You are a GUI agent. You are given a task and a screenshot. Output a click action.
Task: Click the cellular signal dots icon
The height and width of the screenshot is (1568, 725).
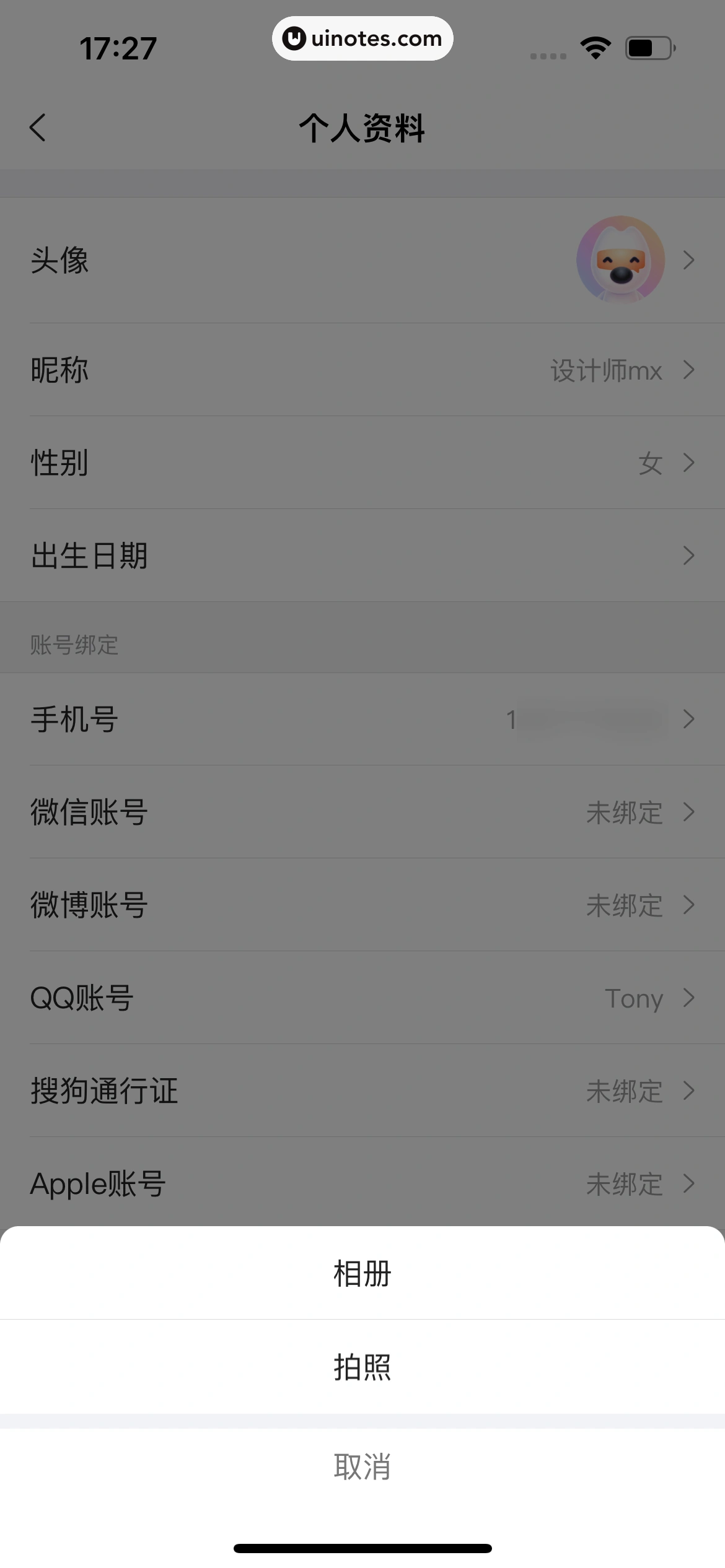click(547, 56)
